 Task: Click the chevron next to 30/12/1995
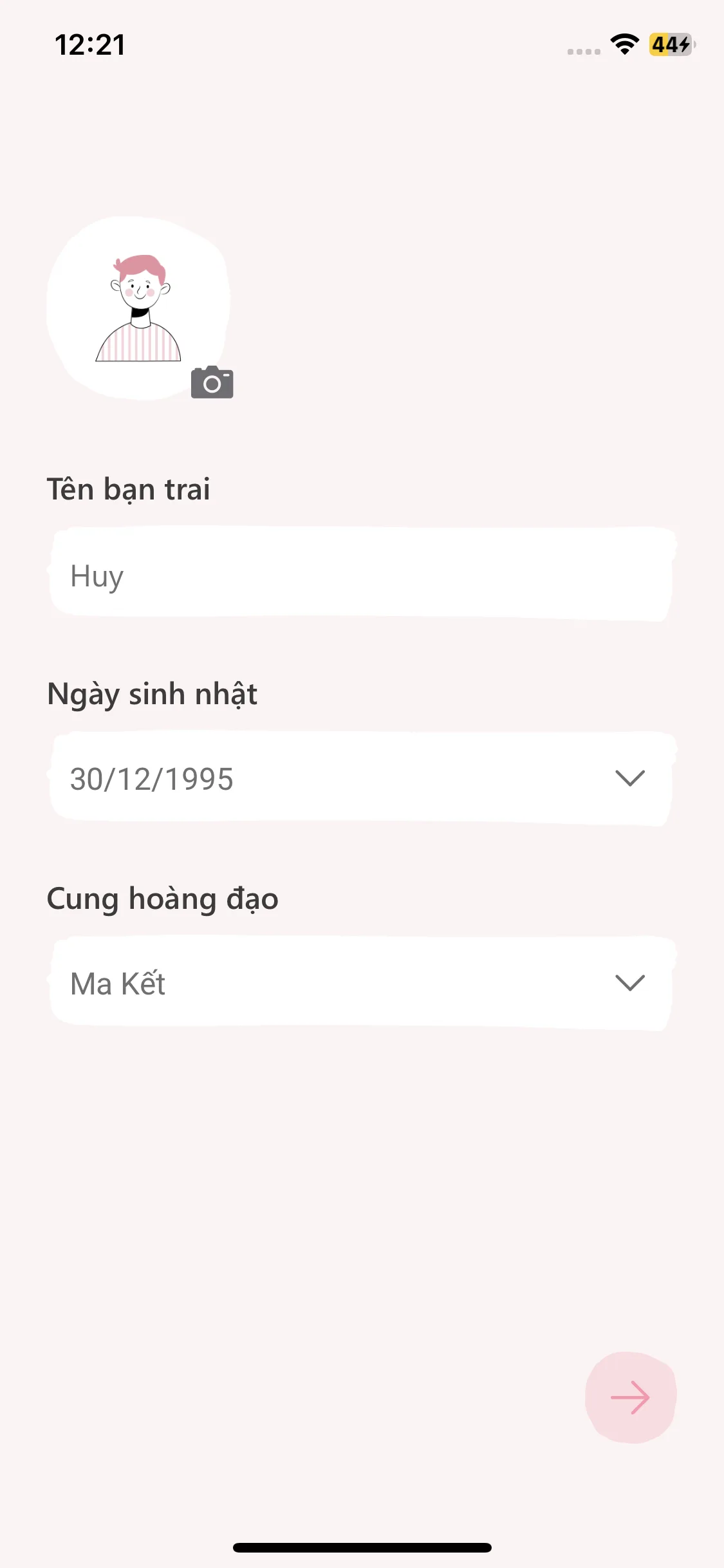pyautogui.click(x=629, y=779)
